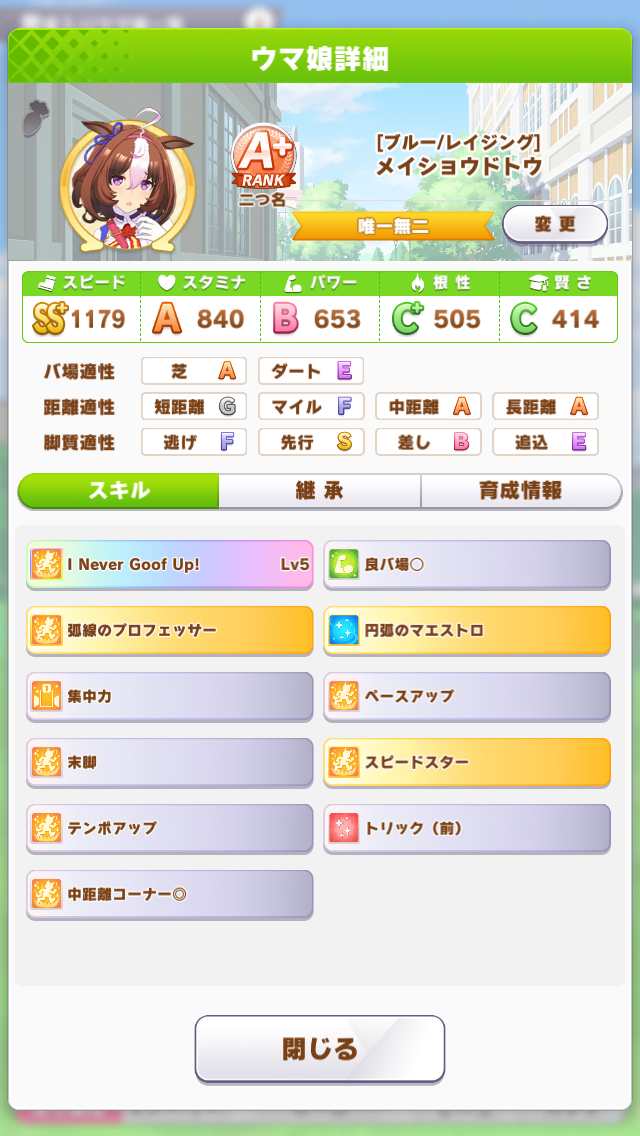Check the ペースアップ skill

click(467, 696)
